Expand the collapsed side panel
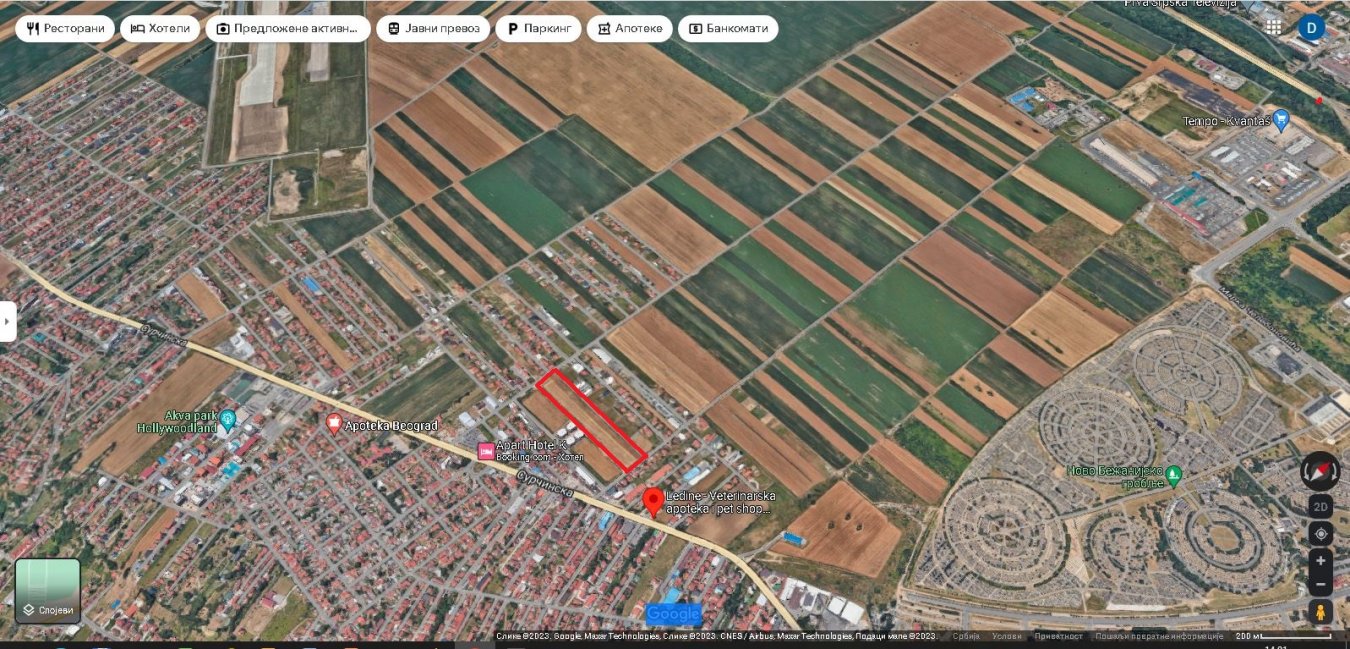This screenshot has width=1350, height=649. (x=7, y=321)
